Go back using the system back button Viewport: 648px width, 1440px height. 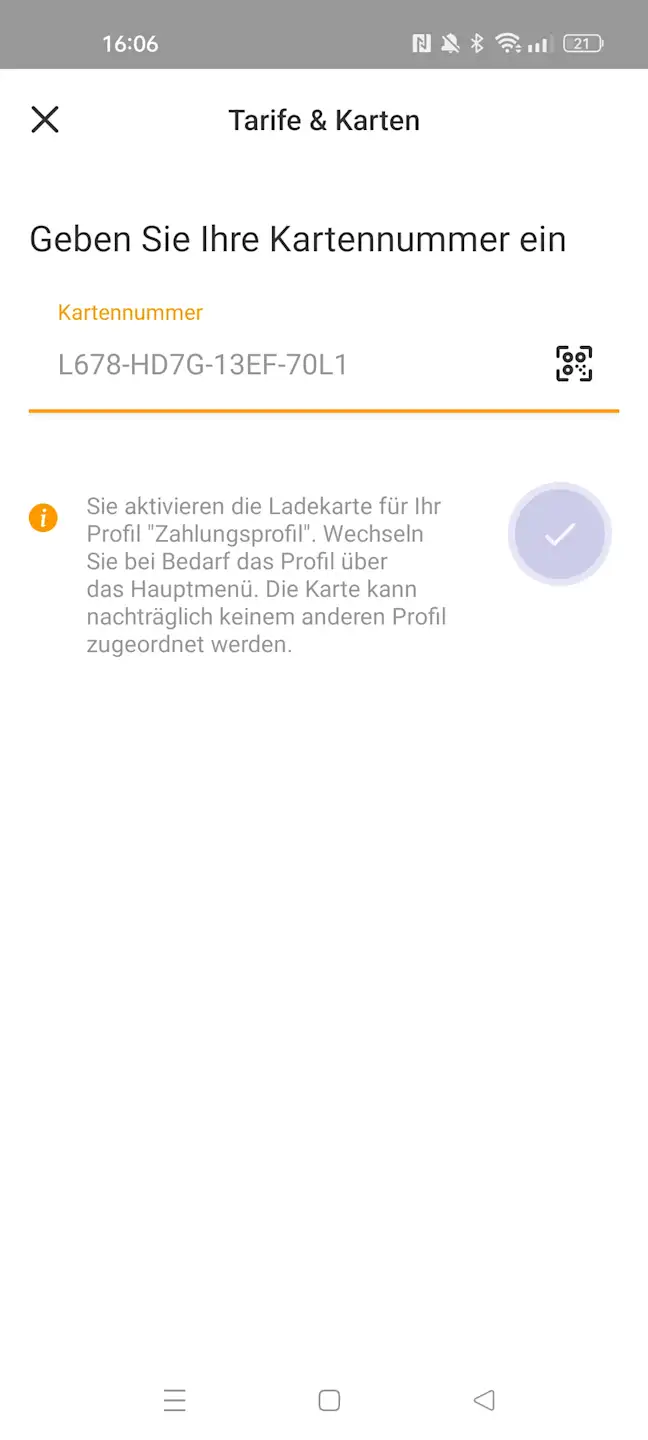485,1400
